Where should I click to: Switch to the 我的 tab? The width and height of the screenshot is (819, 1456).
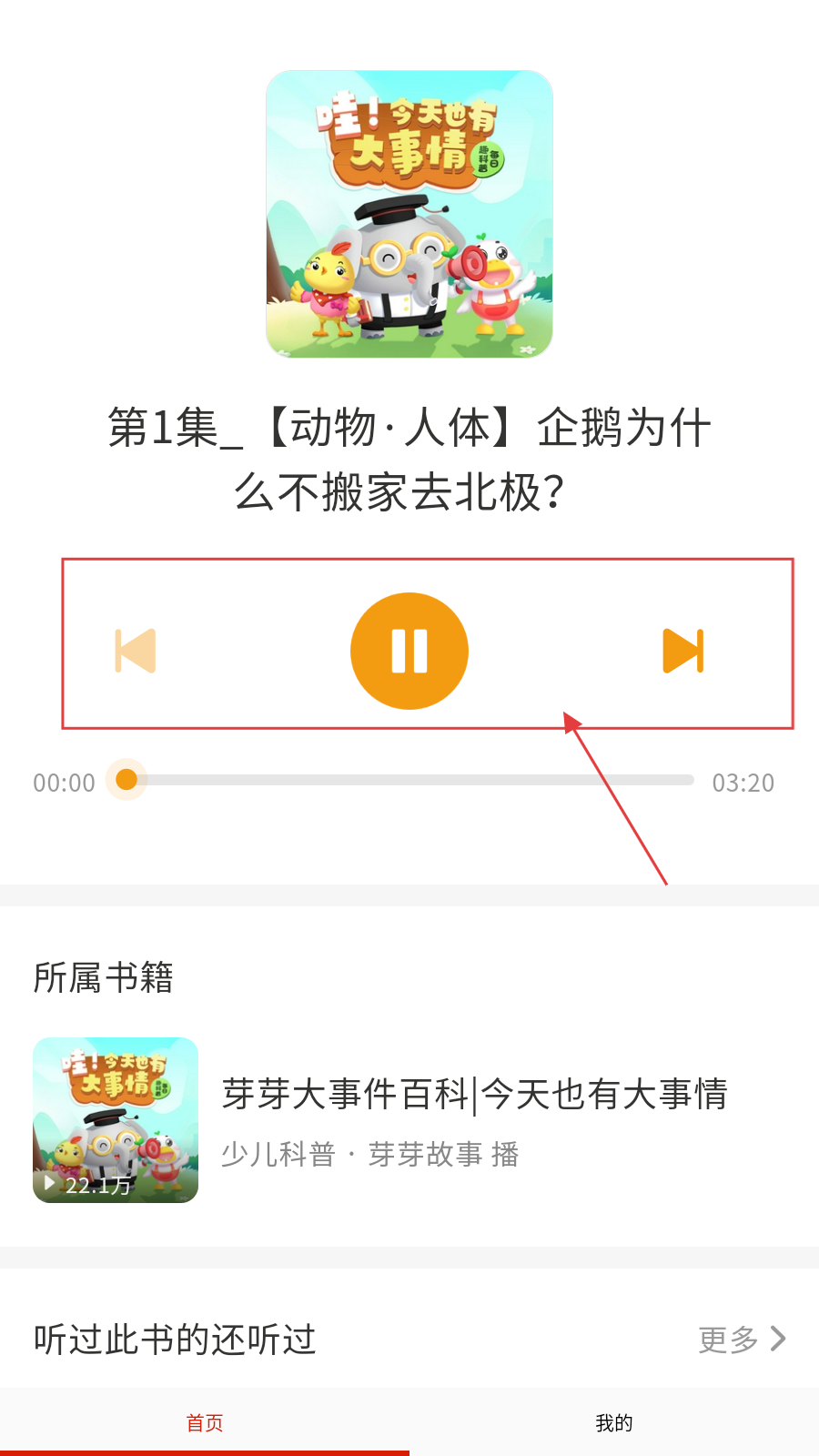point(614,1422)
